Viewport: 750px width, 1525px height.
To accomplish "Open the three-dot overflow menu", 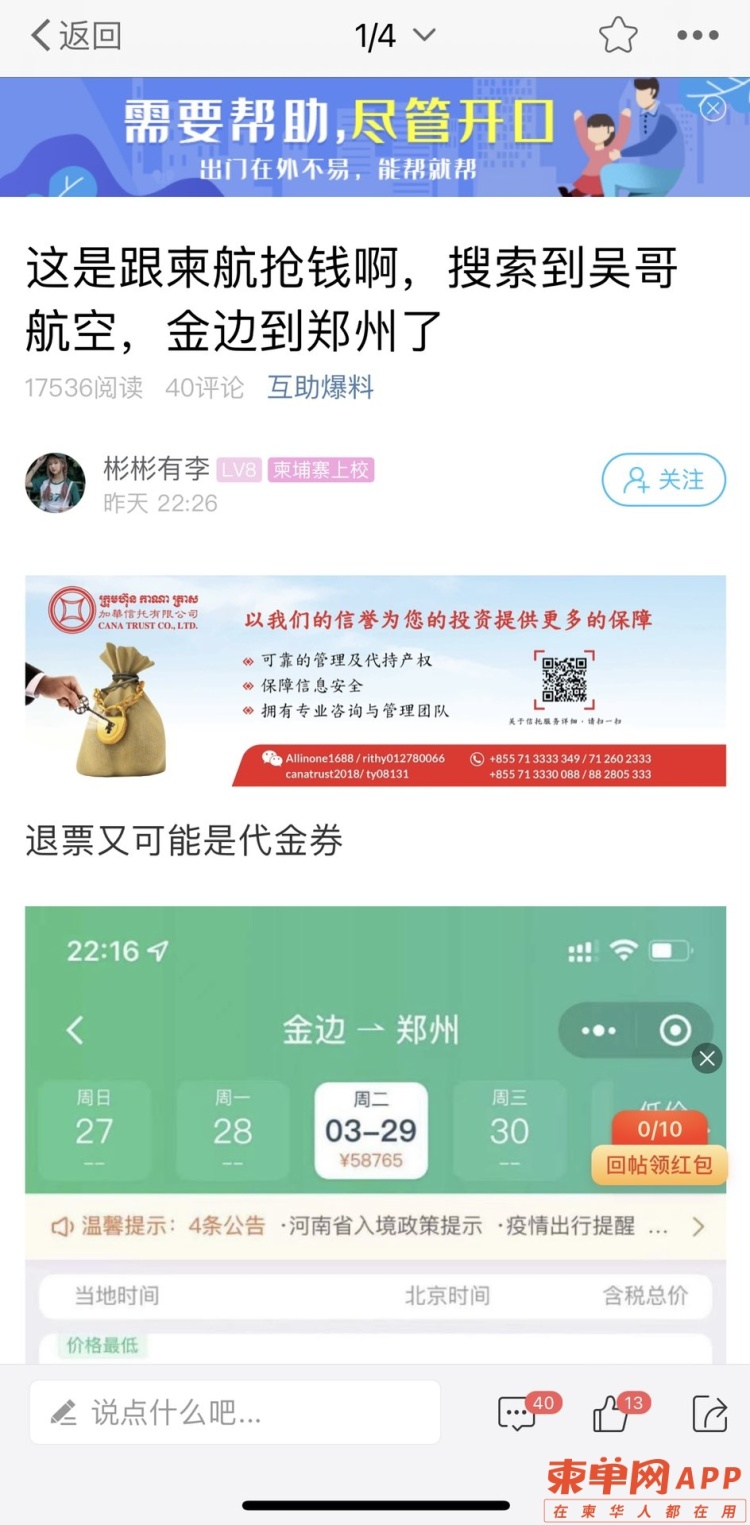I will (x=697, y=37).
